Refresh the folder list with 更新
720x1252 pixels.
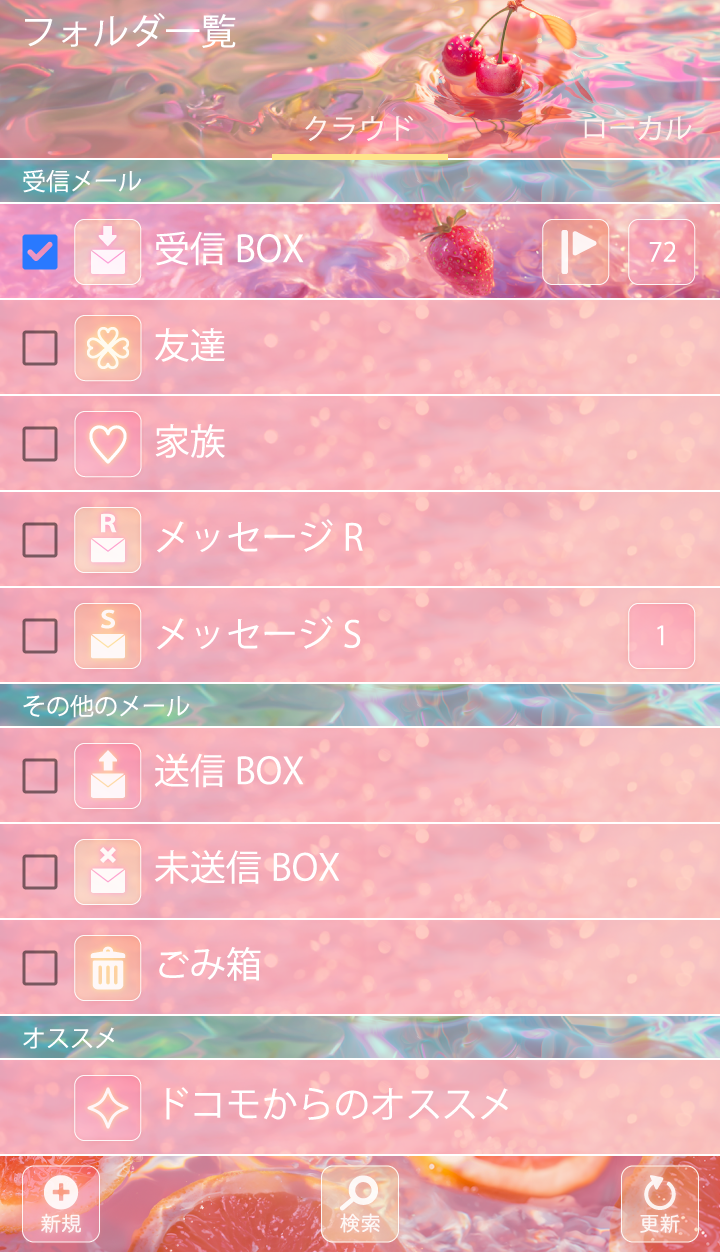tap(660, 1204)
